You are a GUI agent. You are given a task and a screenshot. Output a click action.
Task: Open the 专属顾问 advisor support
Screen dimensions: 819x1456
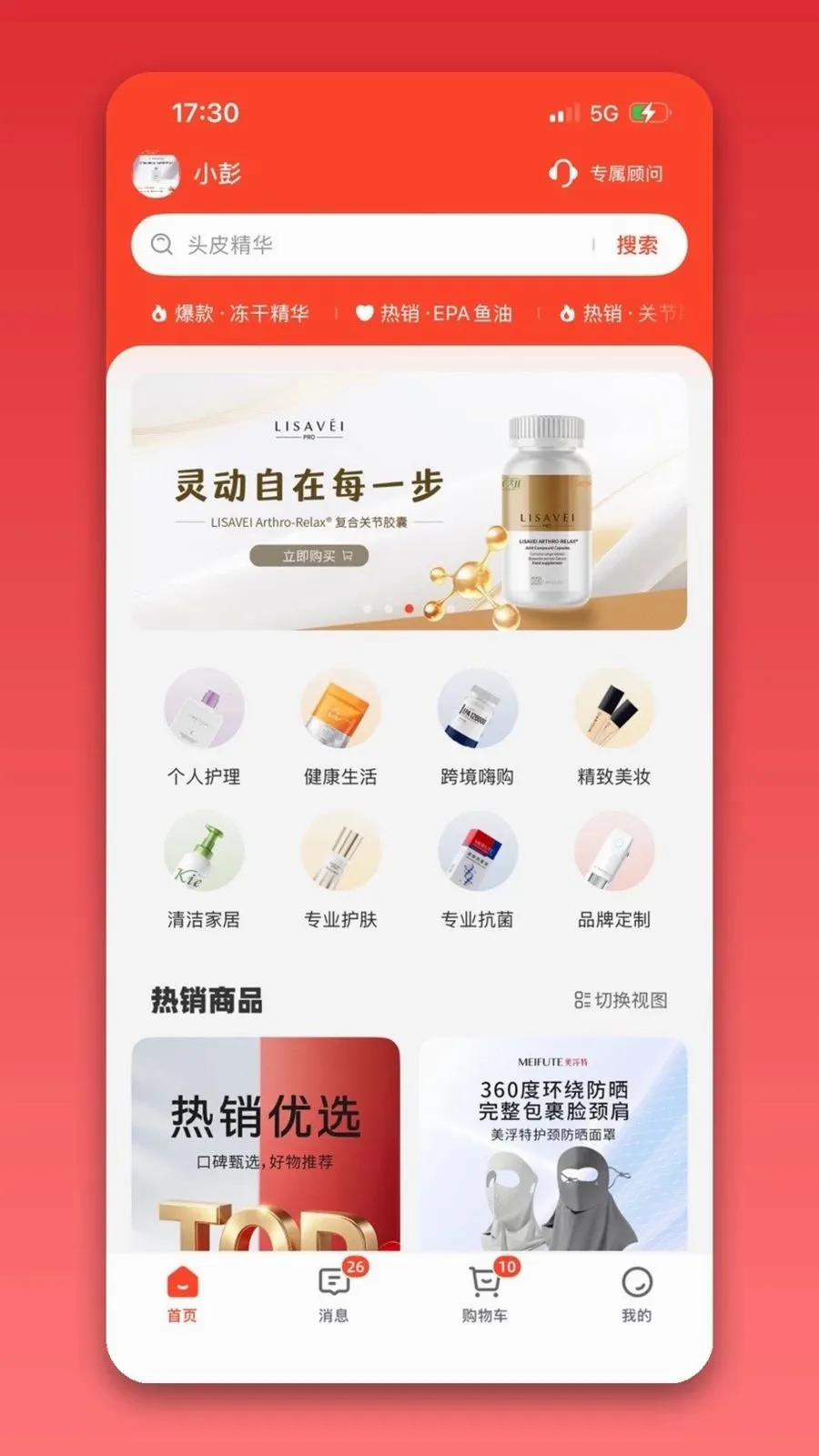pos(606,173)
